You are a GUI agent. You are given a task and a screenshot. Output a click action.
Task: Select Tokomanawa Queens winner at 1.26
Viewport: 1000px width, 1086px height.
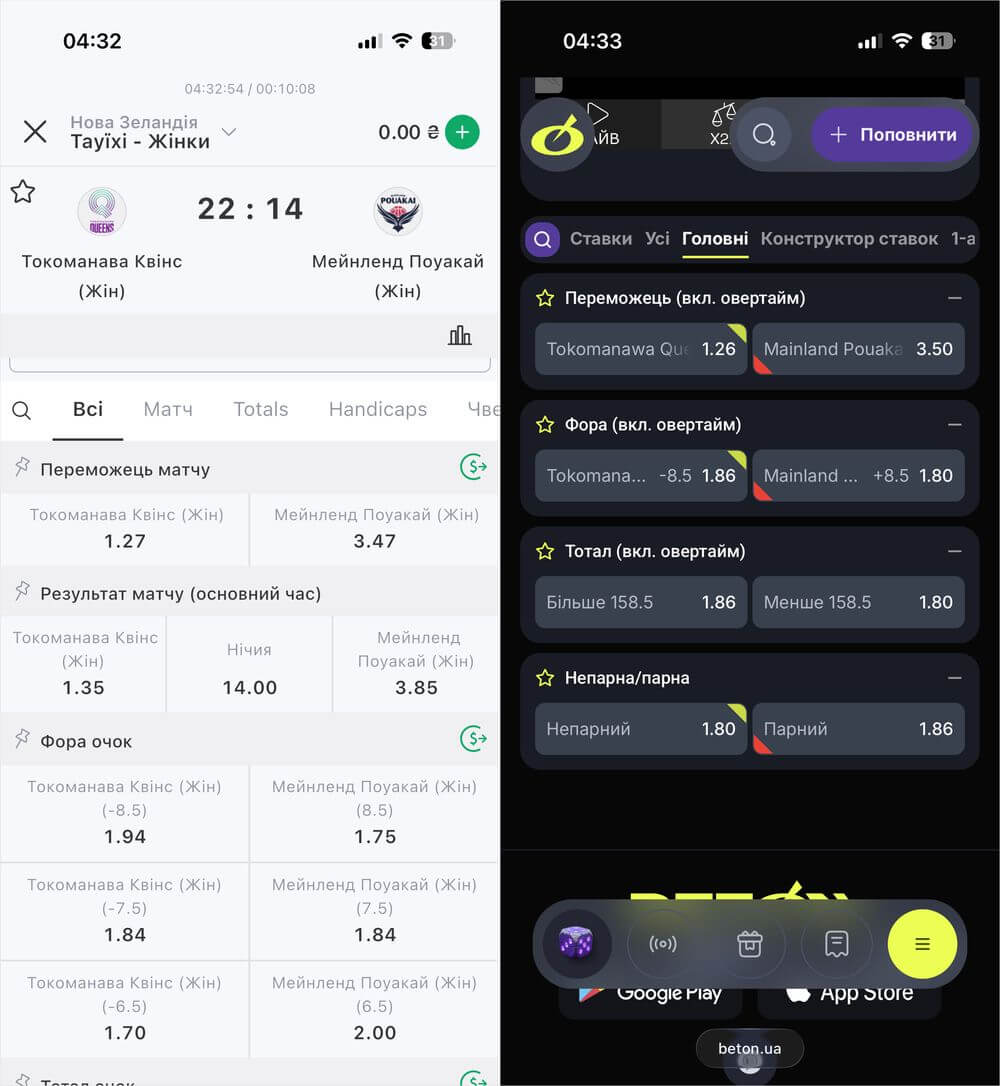tap(641, 349)
